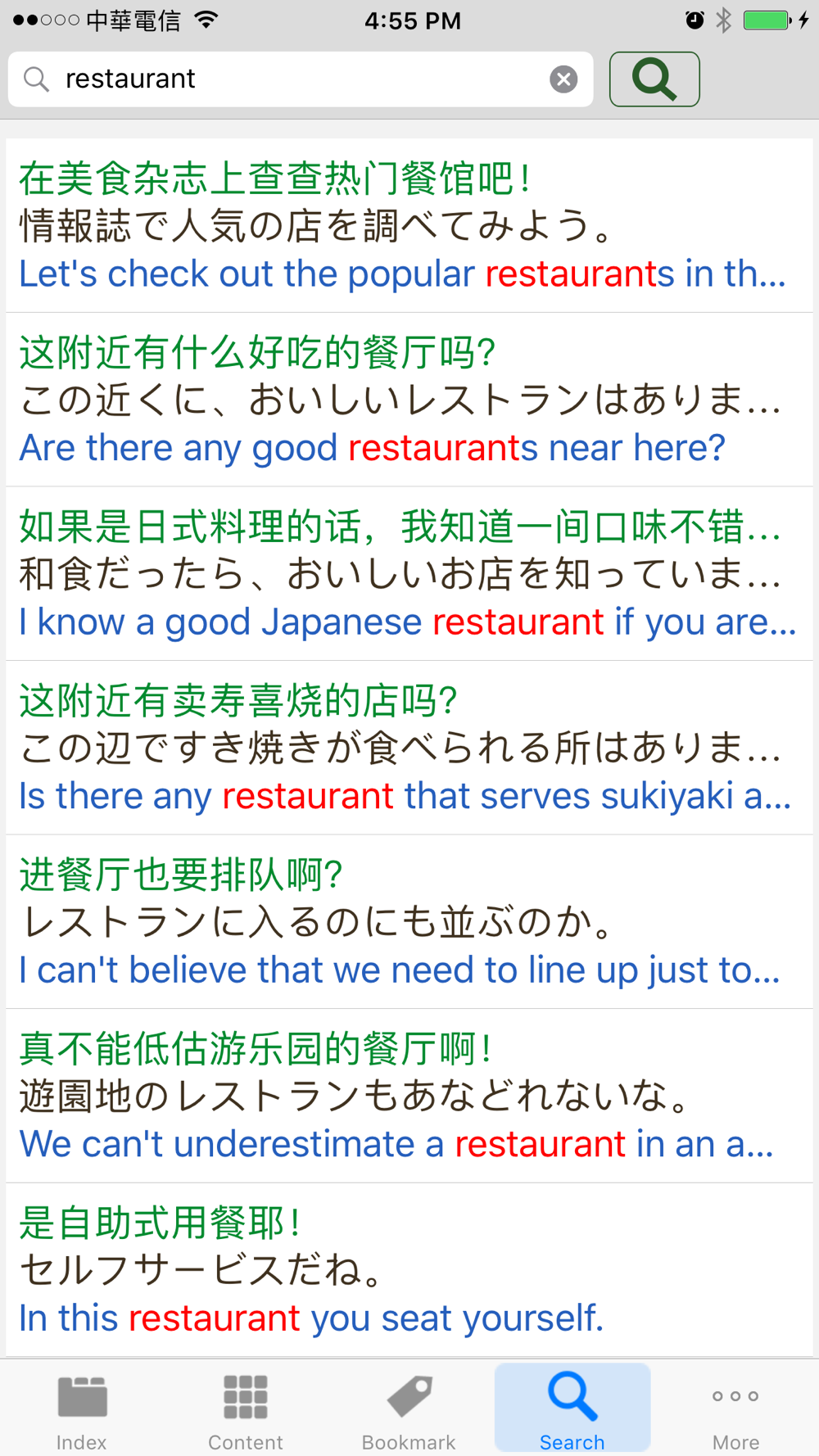
Task: Open 'Let's check out the popular restaurants' result
Action: [409, 226]
